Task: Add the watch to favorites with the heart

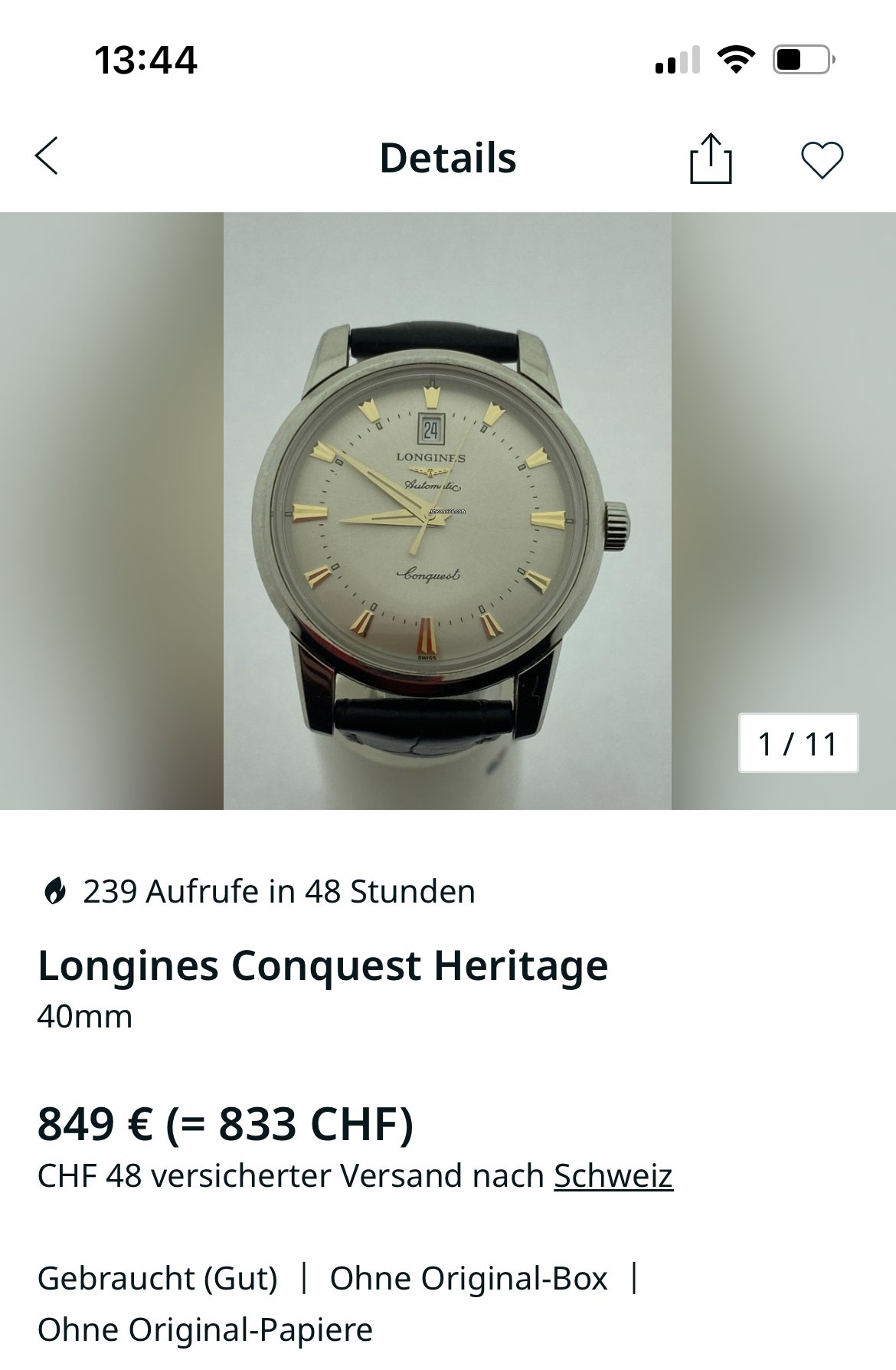Action: pos(822,160)
